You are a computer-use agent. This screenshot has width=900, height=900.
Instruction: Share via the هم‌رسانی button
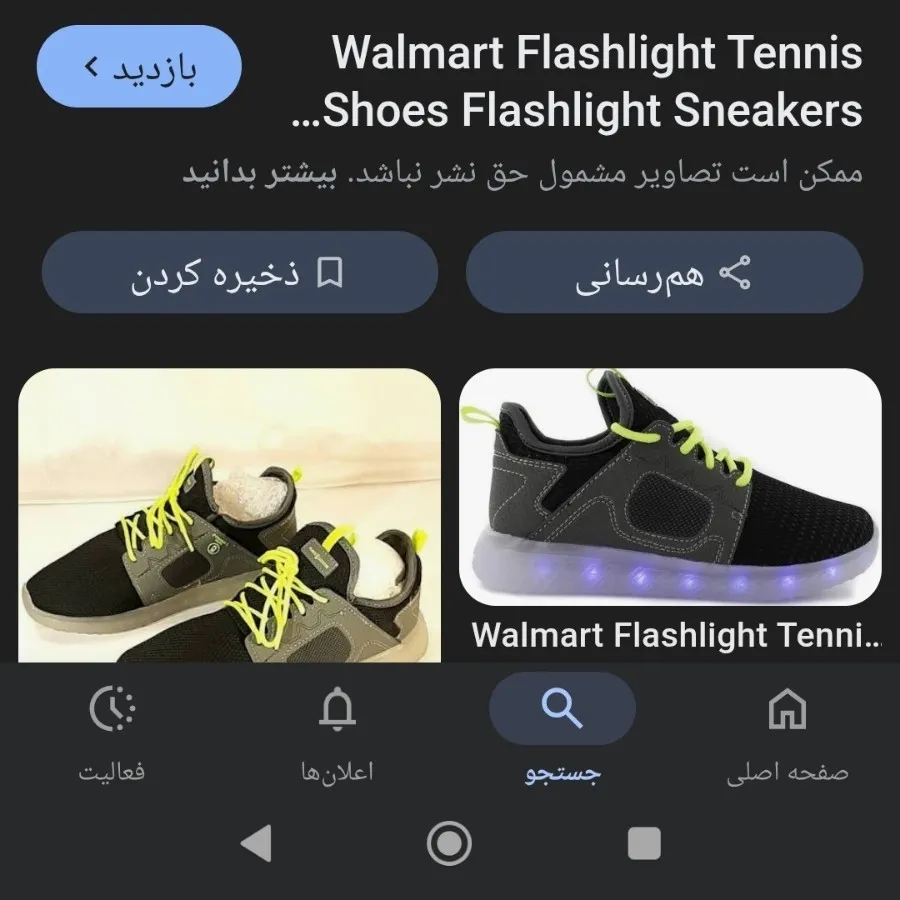[664, 273]
